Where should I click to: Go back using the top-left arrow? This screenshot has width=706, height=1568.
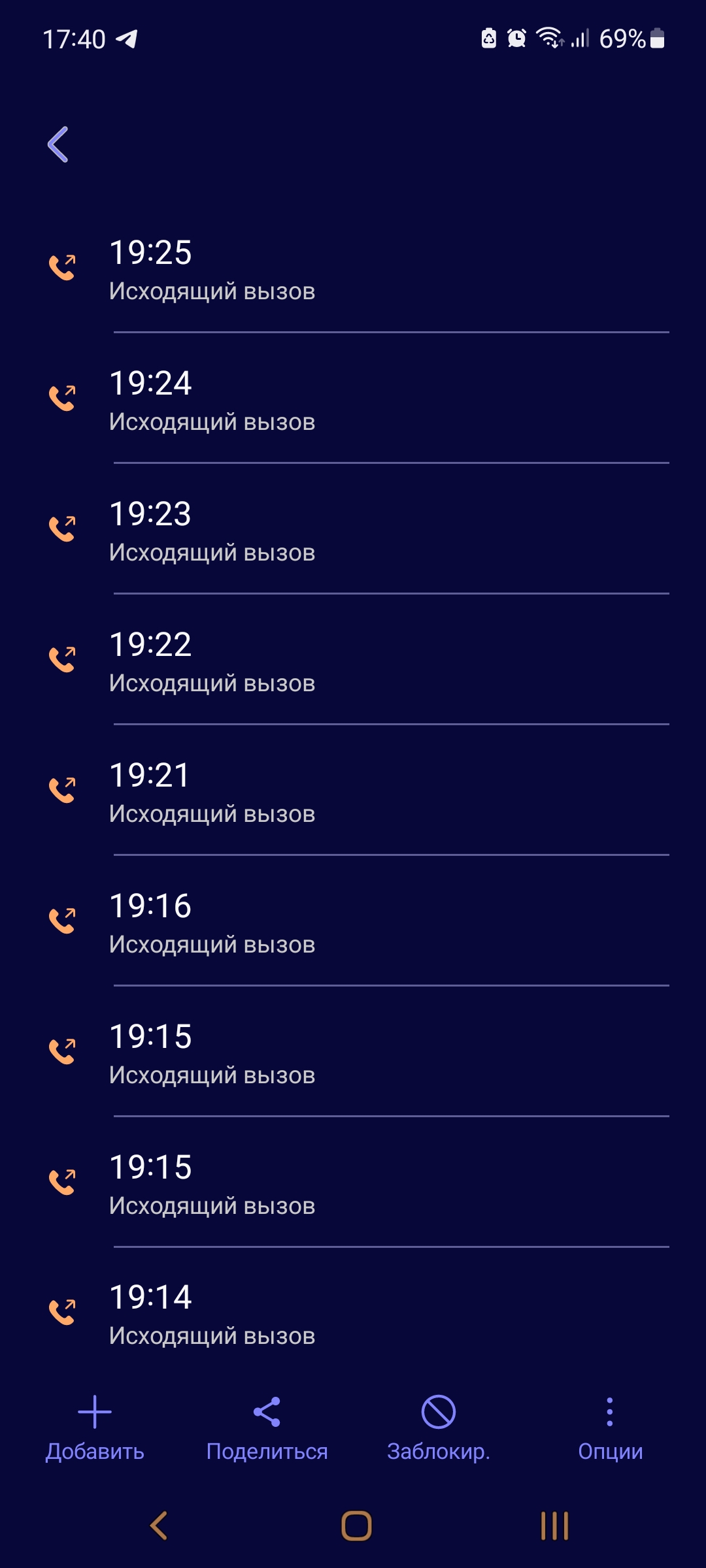[58, 144]
